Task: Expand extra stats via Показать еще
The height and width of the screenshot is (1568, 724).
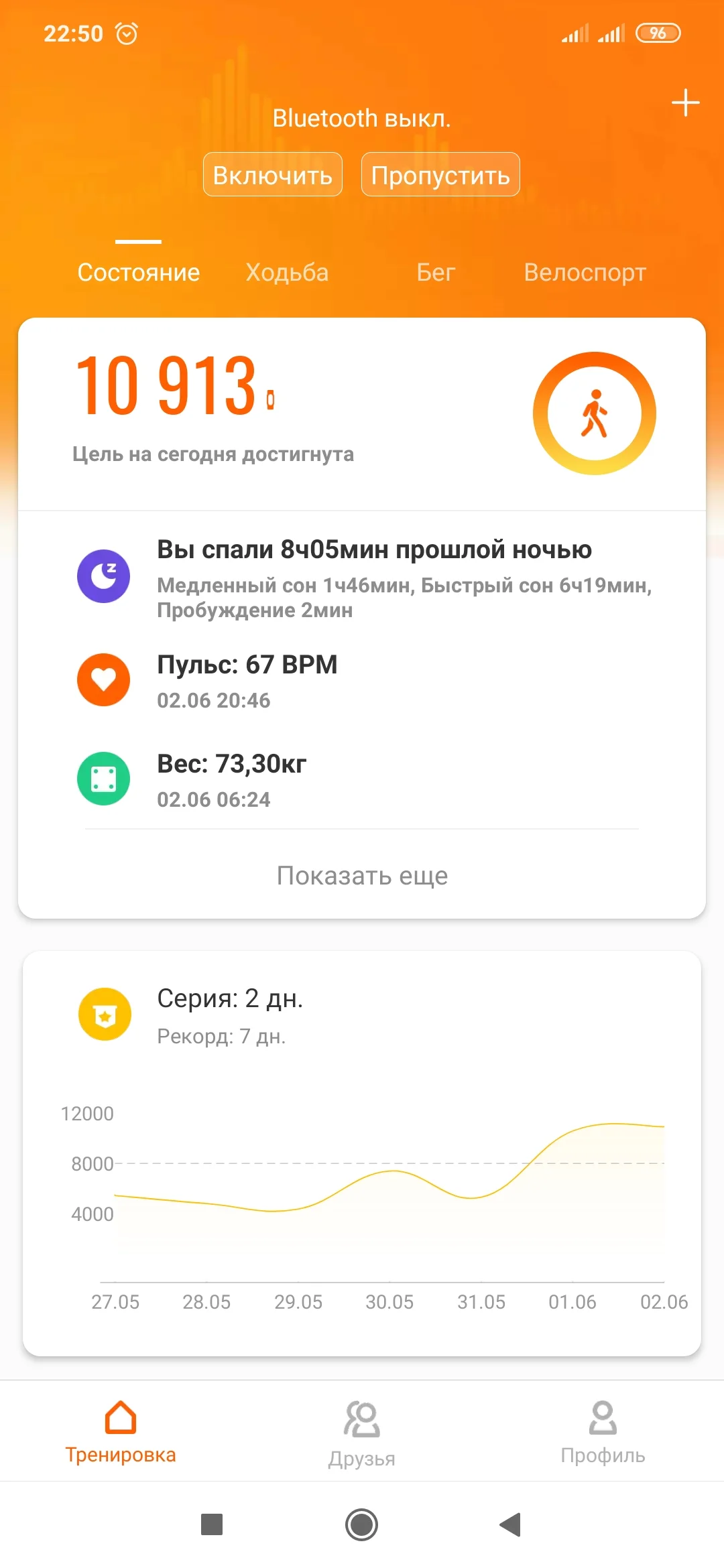Action: coord(362,875)
